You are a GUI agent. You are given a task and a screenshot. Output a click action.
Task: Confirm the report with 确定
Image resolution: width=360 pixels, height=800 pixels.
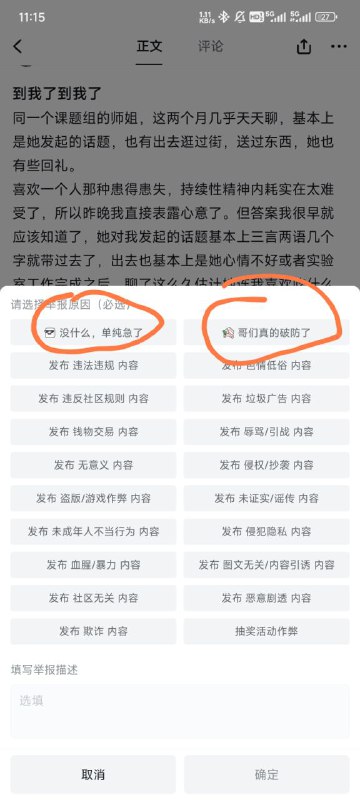(267, 774)
